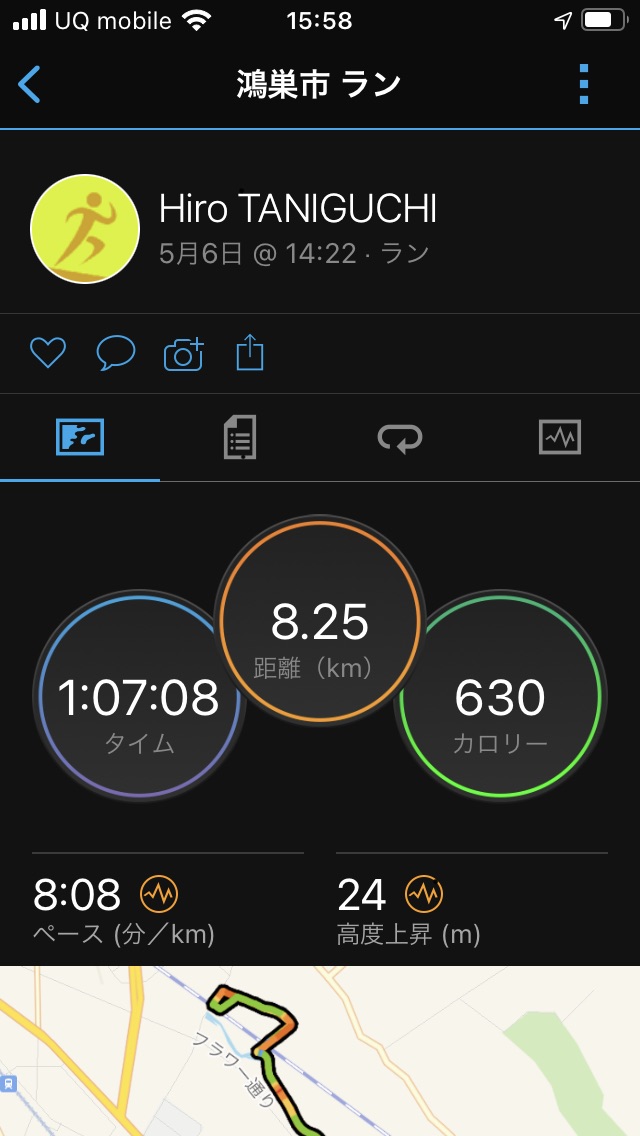Open Hiro TANIGUCHI's profile picture
640x1136 pixels.
pyautogui.click(x=85, y=229)
